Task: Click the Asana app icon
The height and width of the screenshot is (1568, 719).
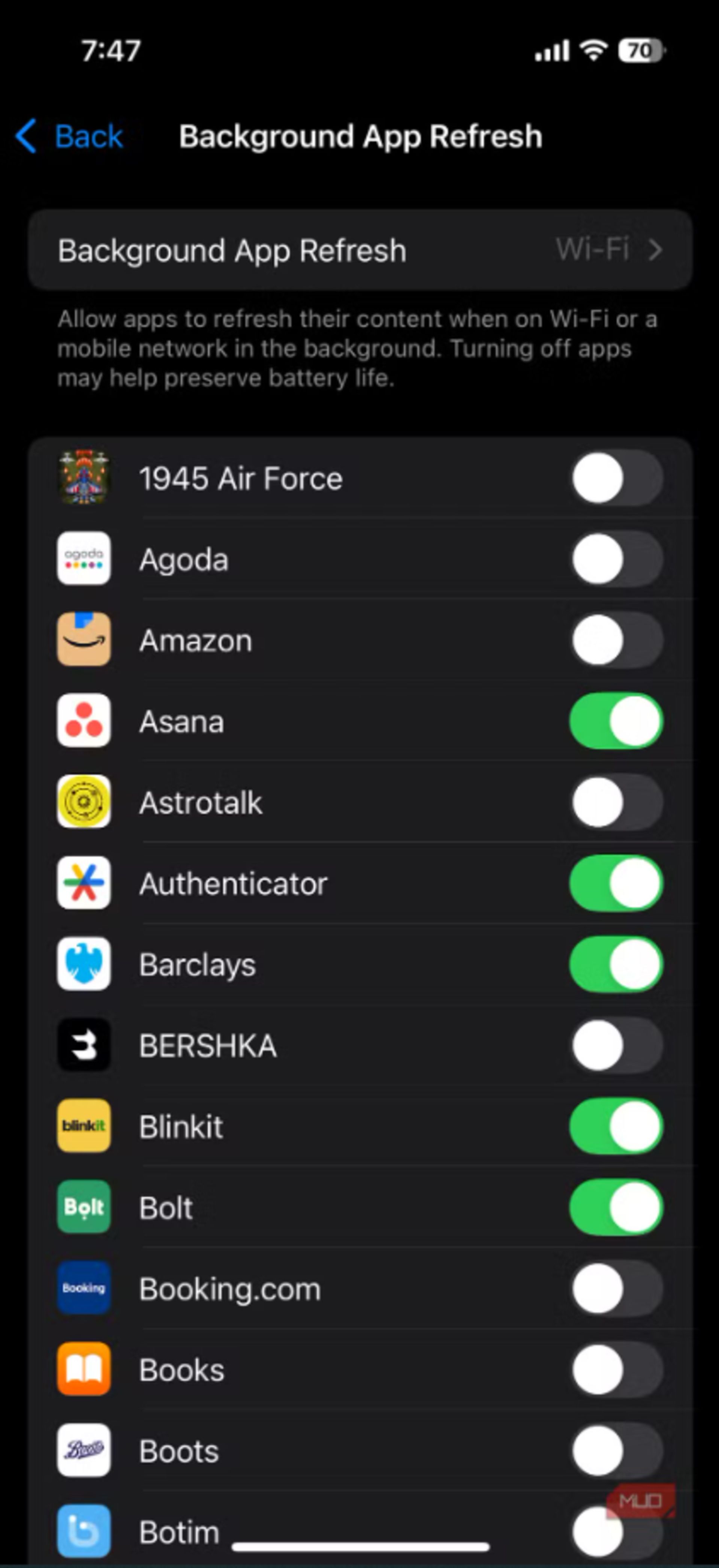Action: [x=84, y=721]
